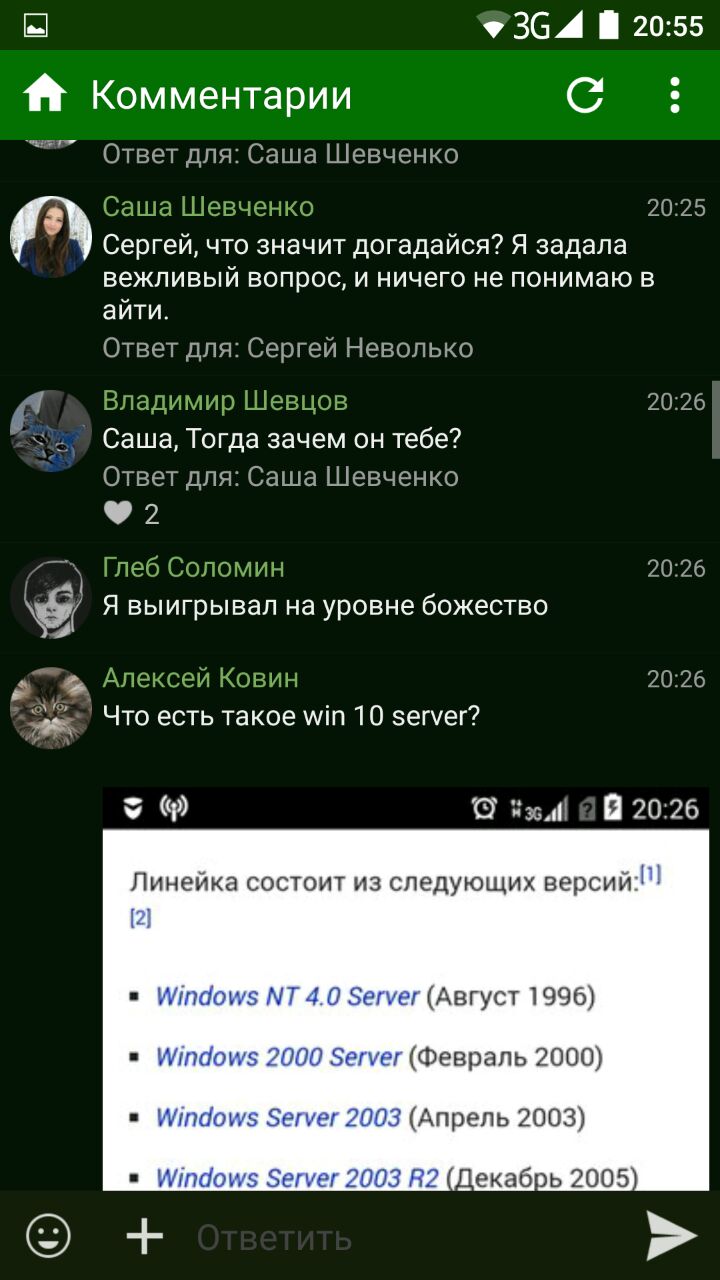Open Алексей Ковин's profile avatar
The image size is (720, 1280).
[x=50, y=707]
